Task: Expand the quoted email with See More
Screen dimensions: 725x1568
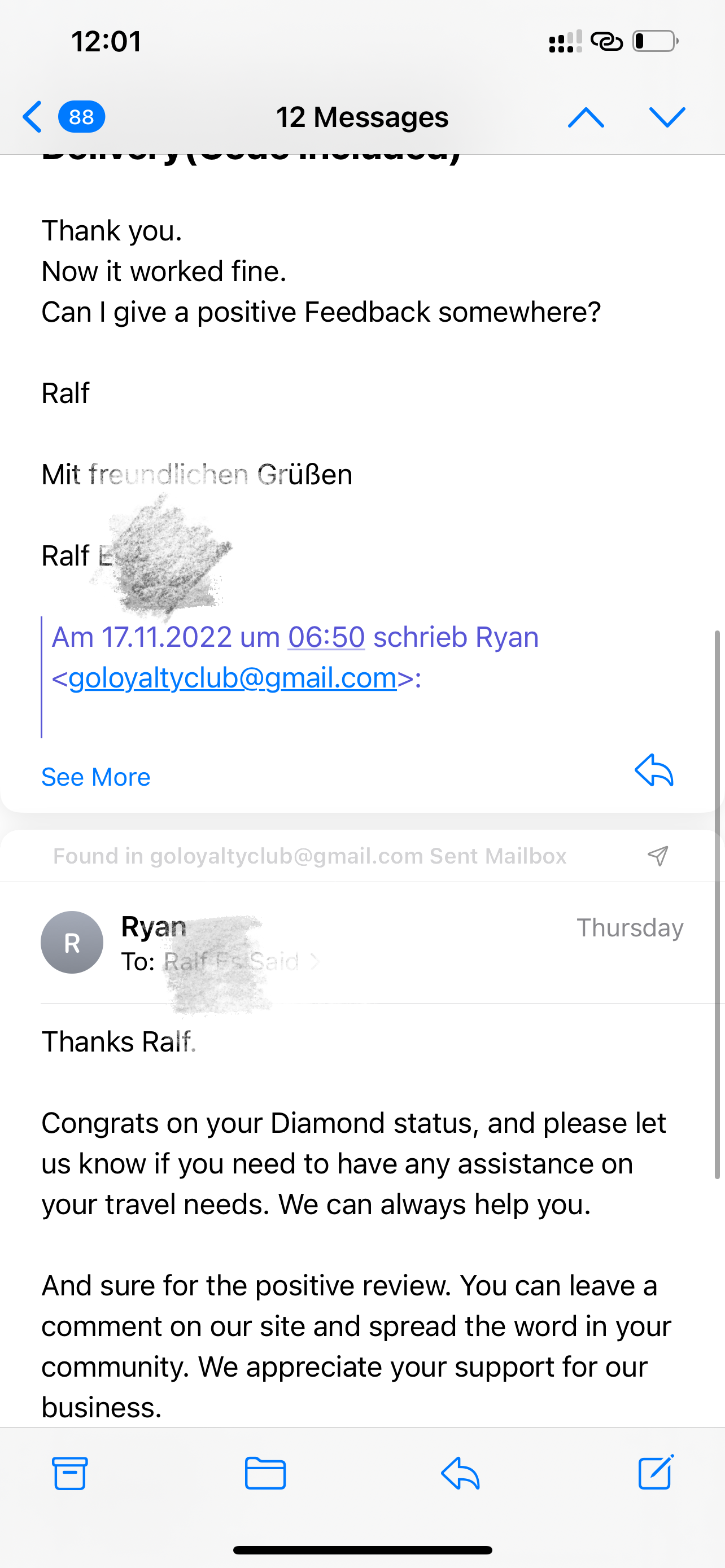Action: [95, 777]
